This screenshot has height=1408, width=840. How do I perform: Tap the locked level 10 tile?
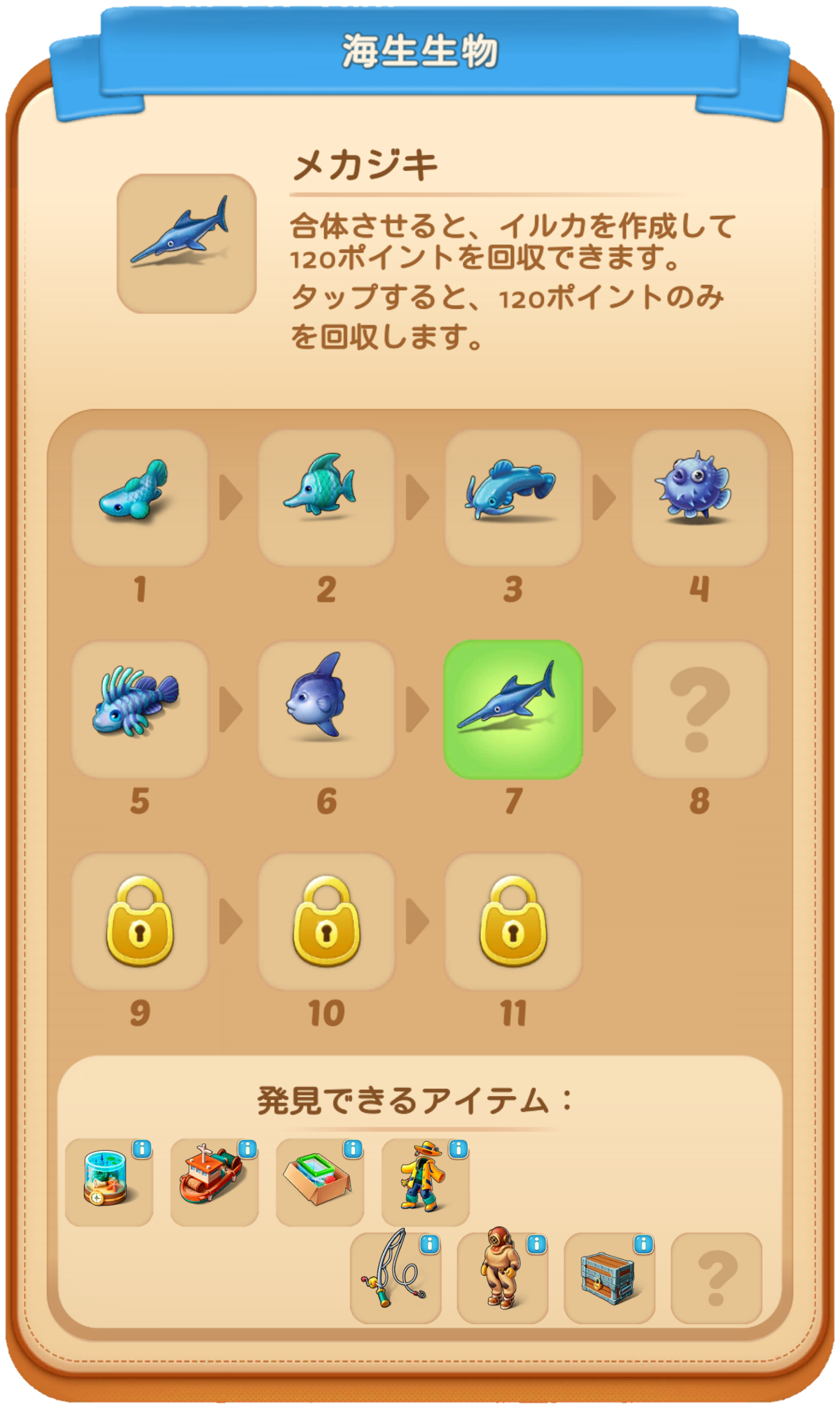click(x=326, y=921)
